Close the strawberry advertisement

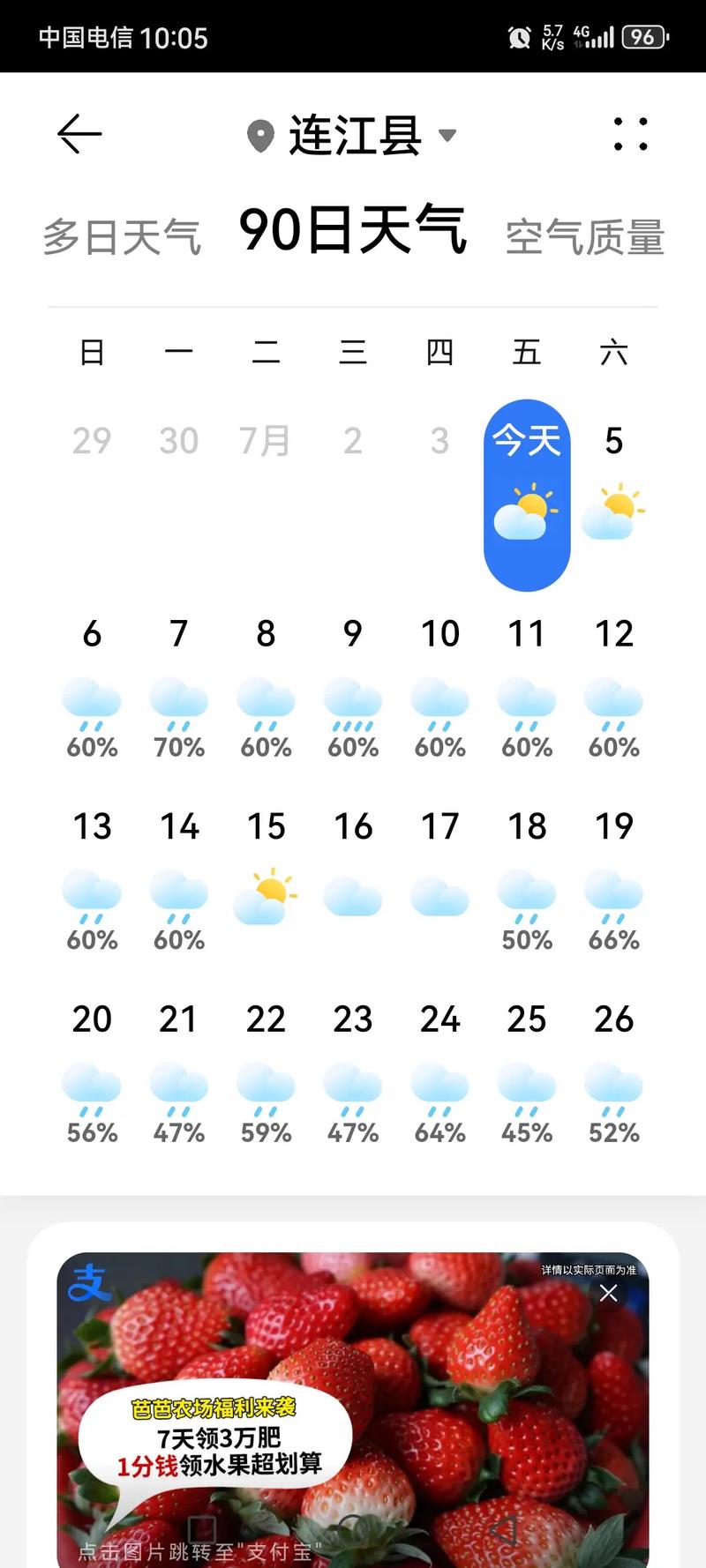[x=607, y=1293]
